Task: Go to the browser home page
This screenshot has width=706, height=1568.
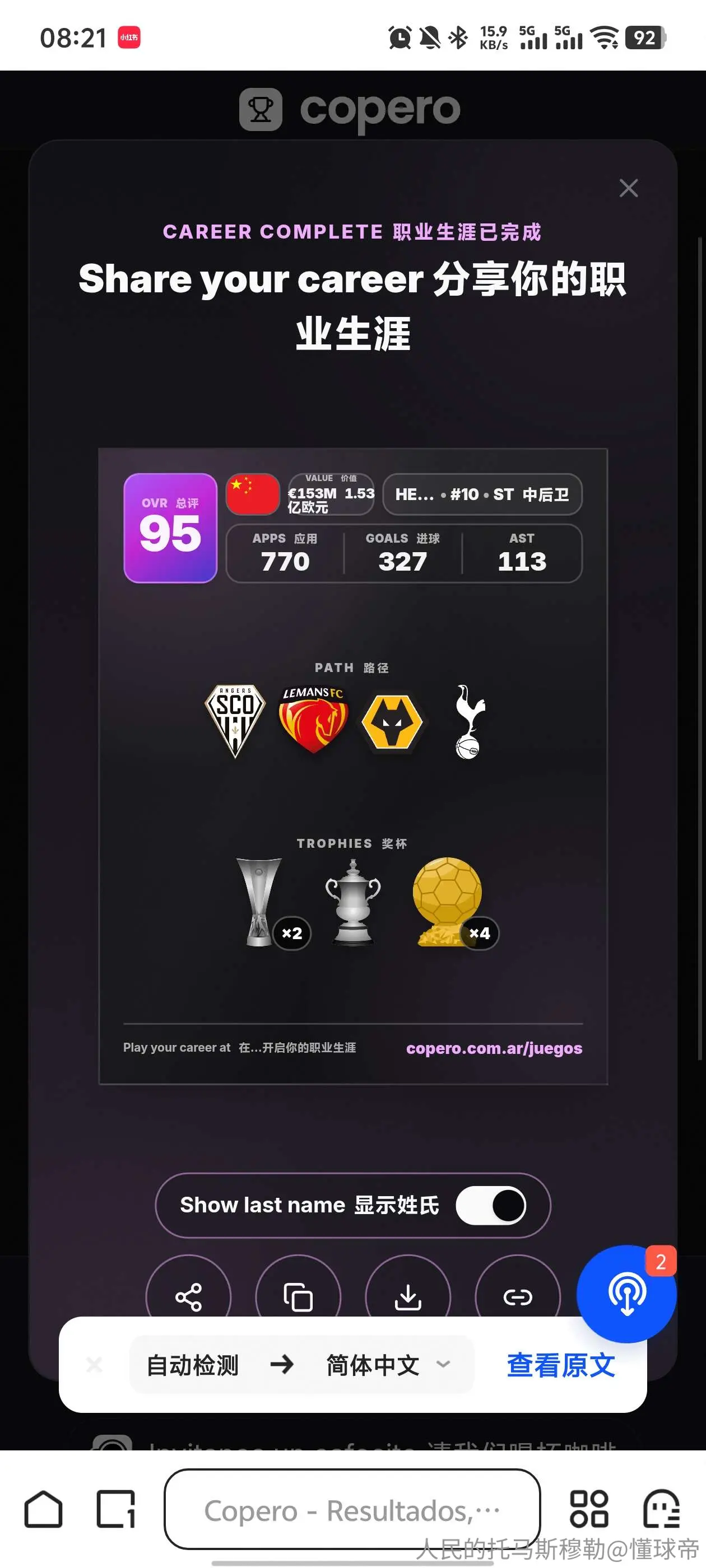Action: coord(43,1509)
